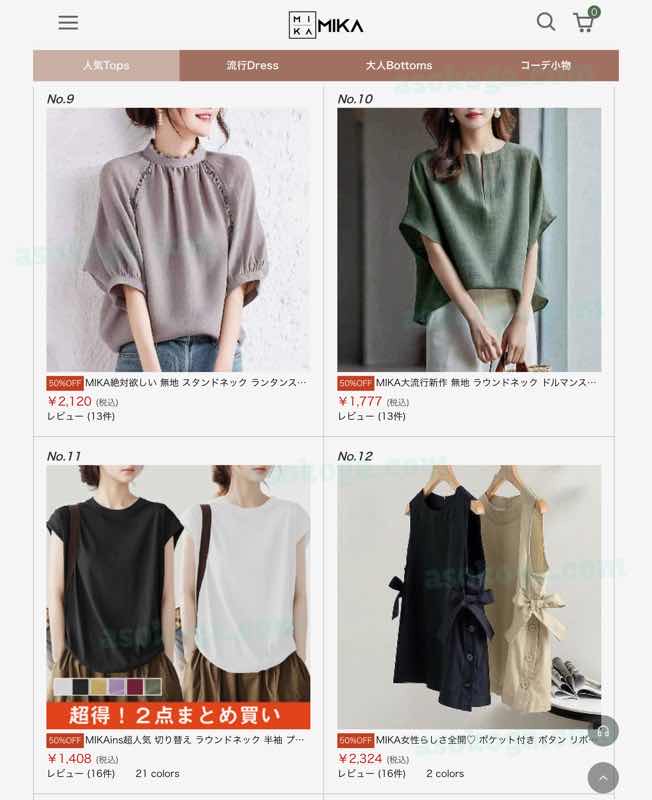Screen dimensions: 652x800
Task: Open the hamburger menu
Action: (68, 23)
